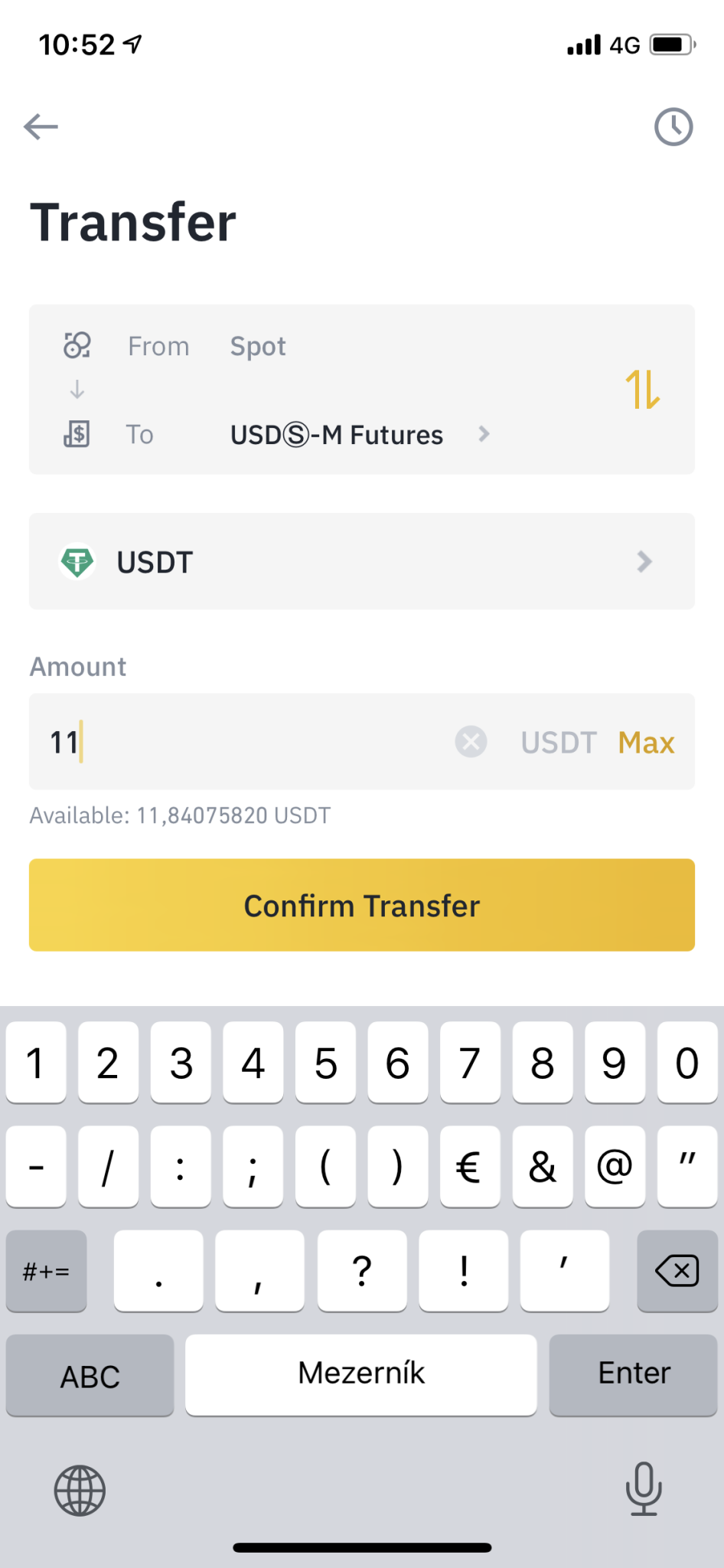Fill in the Max amount

coord(647,743)
